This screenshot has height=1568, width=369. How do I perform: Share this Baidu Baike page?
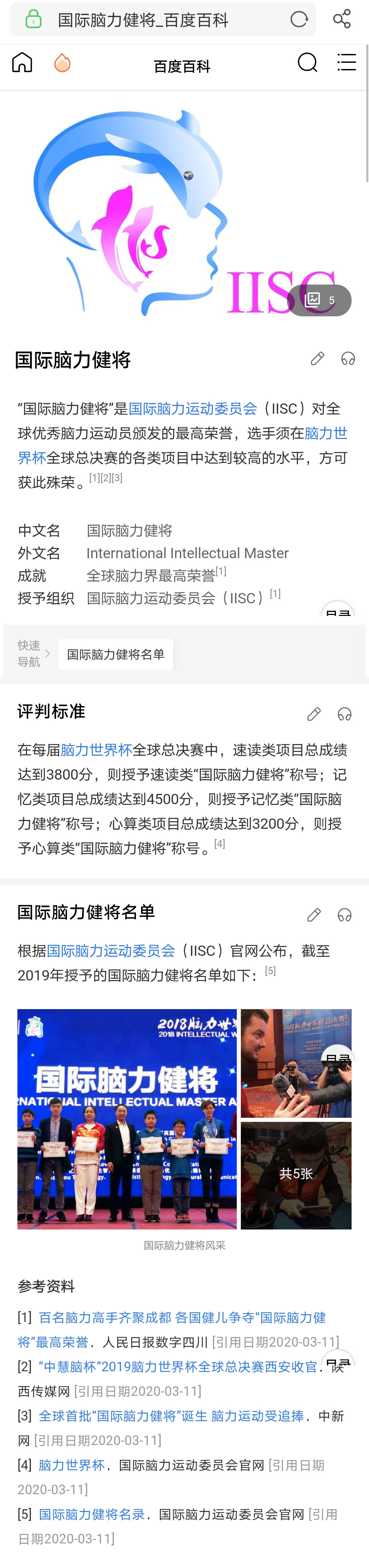[342, 19]
